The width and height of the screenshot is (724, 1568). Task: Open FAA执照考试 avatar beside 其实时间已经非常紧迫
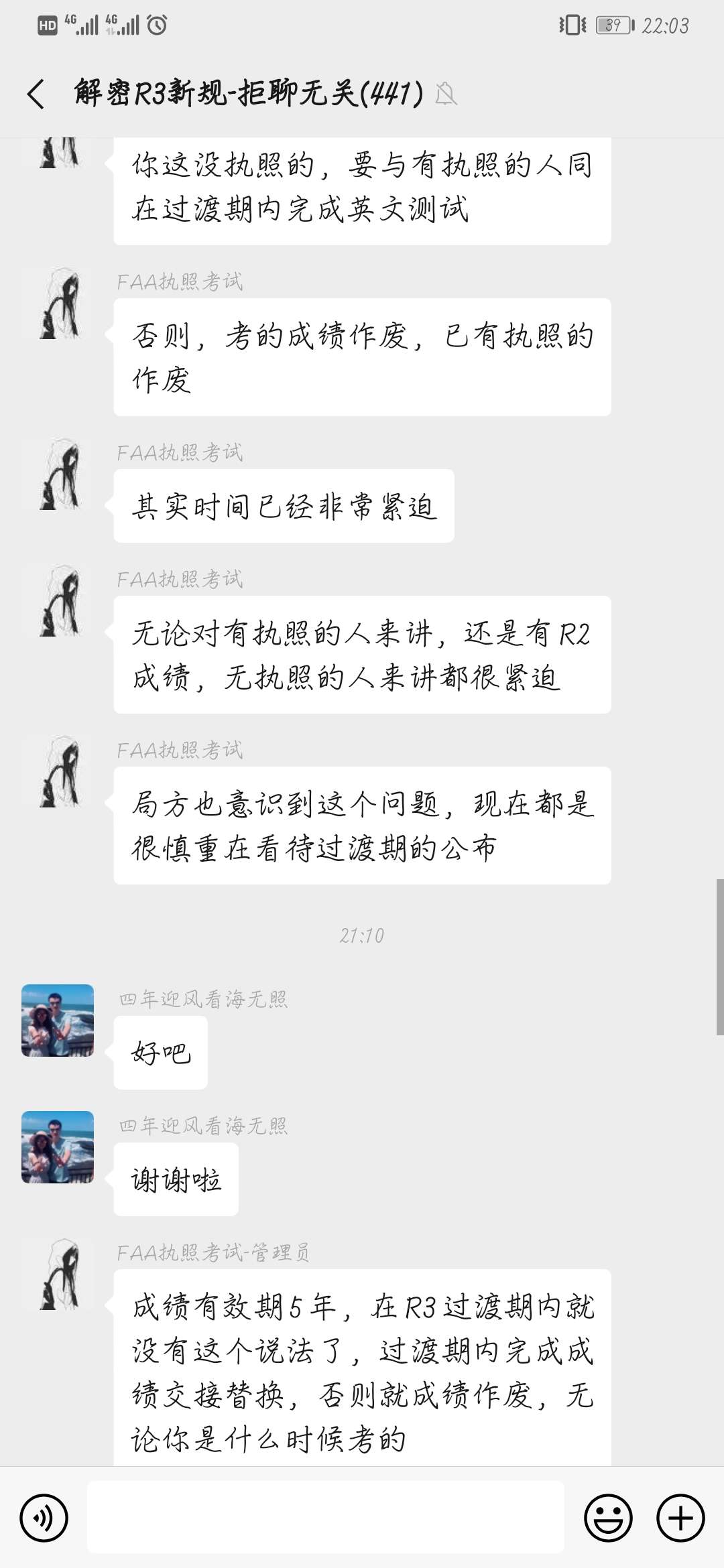tap(58, 474)
